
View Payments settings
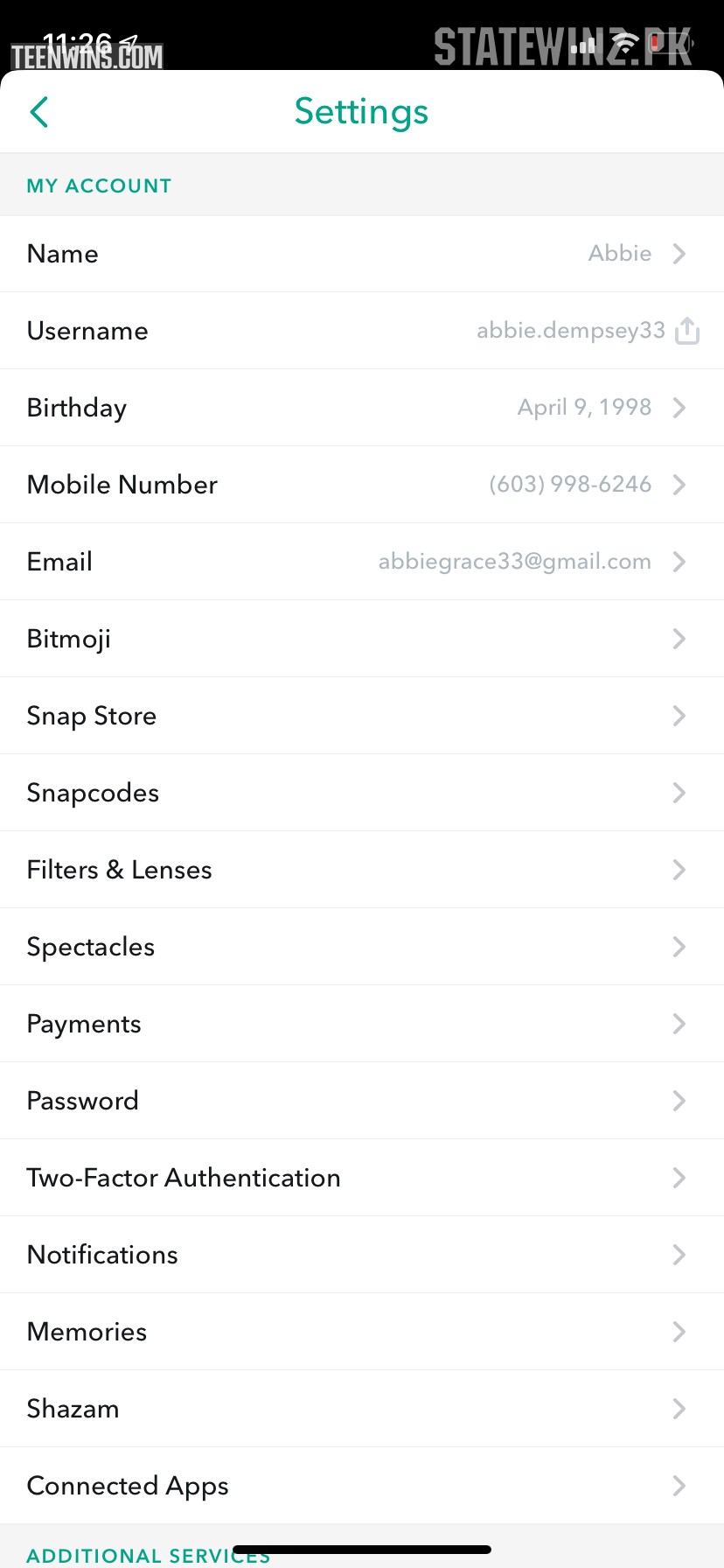point(362,1024)
